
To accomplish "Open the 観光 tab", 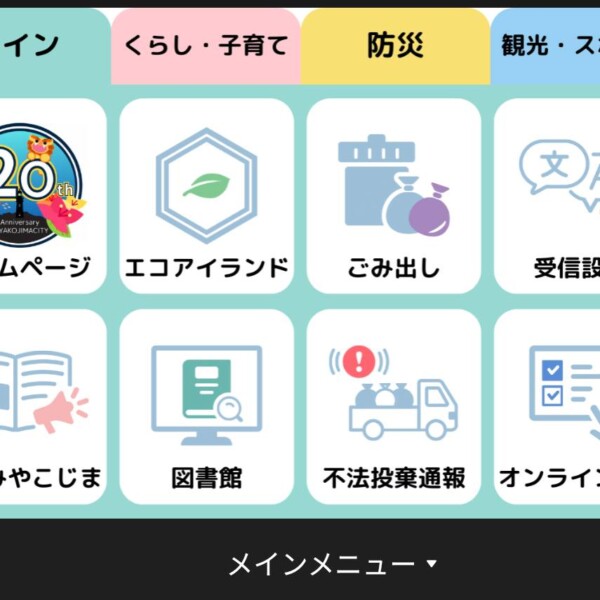I will tap(548, 46).
